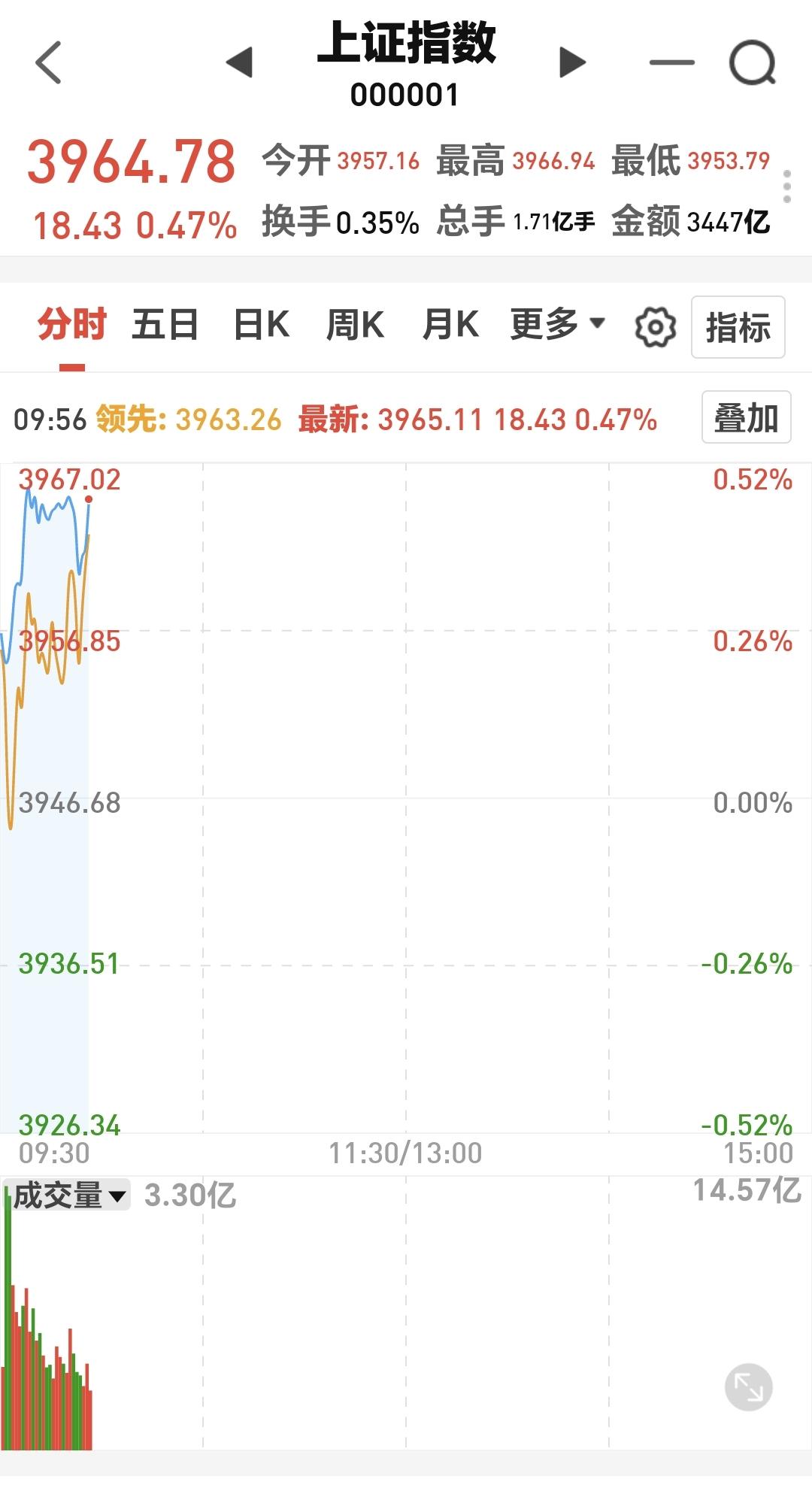Expand the 更多 dropdown
The height and width of the screenshot is (1485, 812).
pos(557,325)
